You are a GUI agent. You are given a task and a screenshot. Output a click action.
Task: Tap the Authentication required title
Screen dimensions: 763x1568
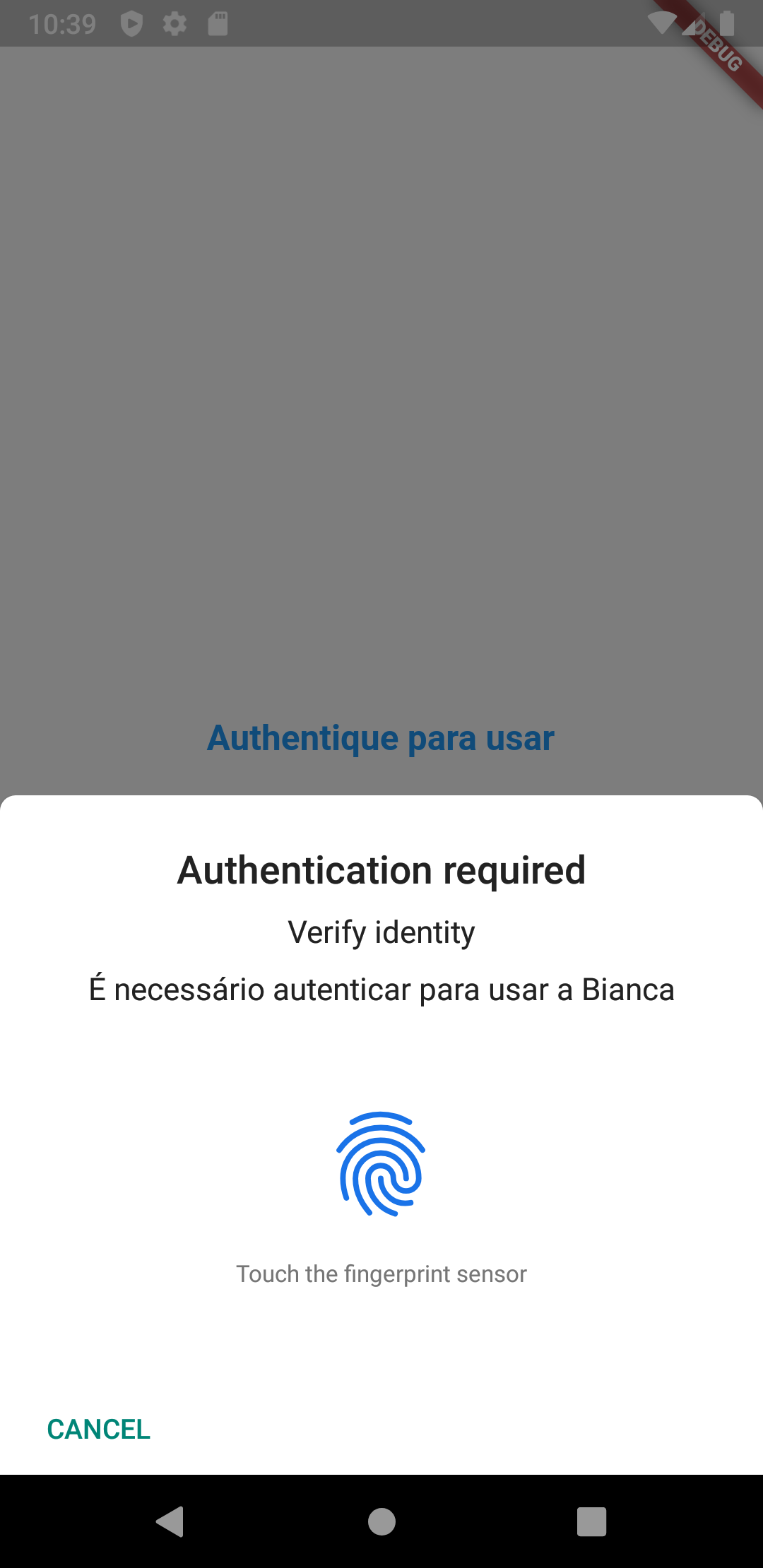coord(381,870)
